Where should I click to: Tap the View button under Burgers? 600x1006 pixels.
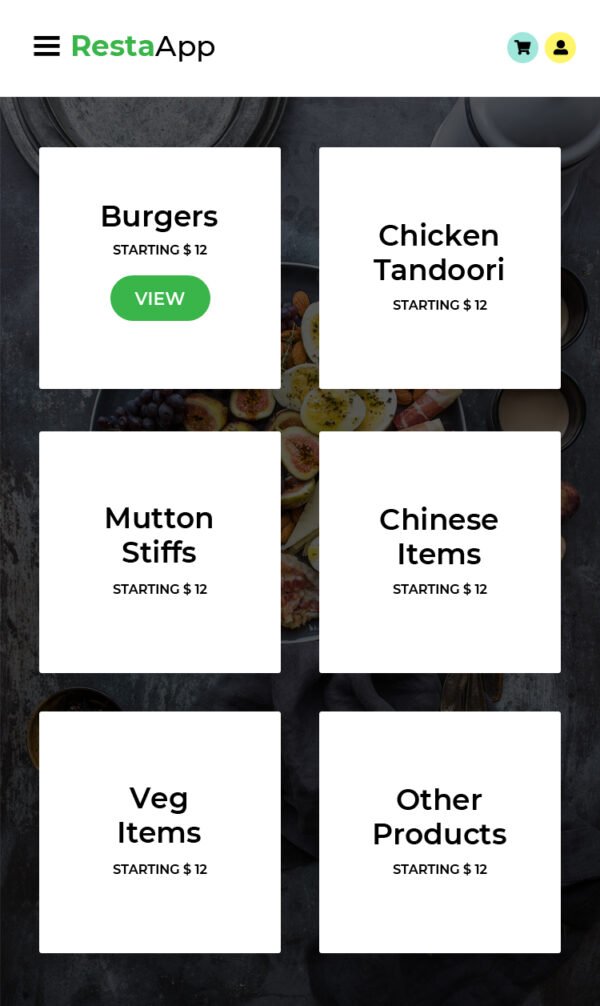tap(160, 298)
